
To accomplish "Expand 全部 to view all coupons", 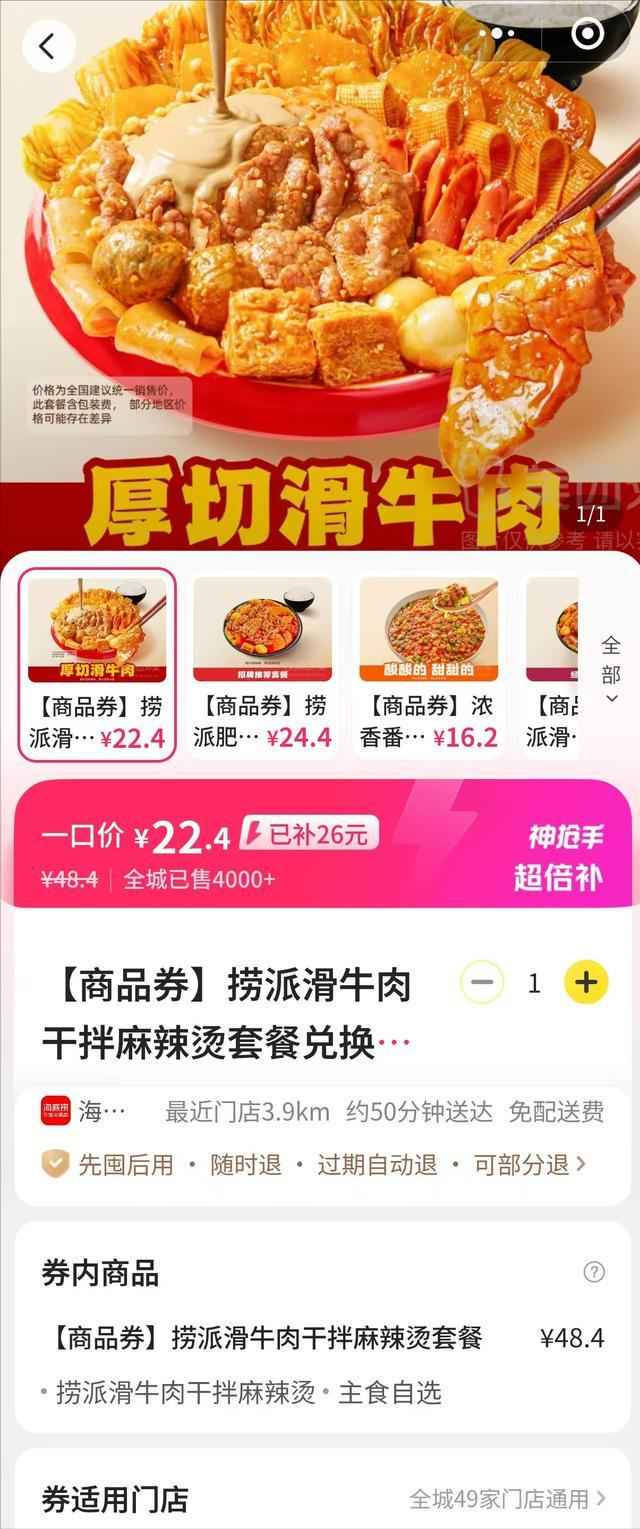I will 611,670.
